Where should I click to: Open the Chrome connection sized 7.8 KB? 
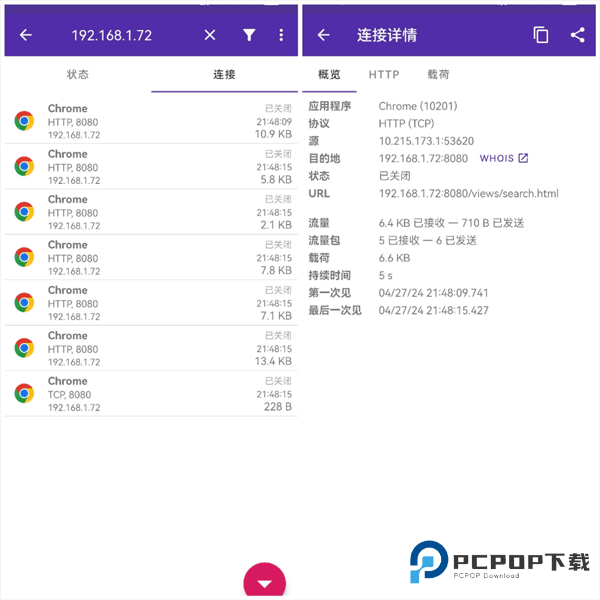coord(152,257)
